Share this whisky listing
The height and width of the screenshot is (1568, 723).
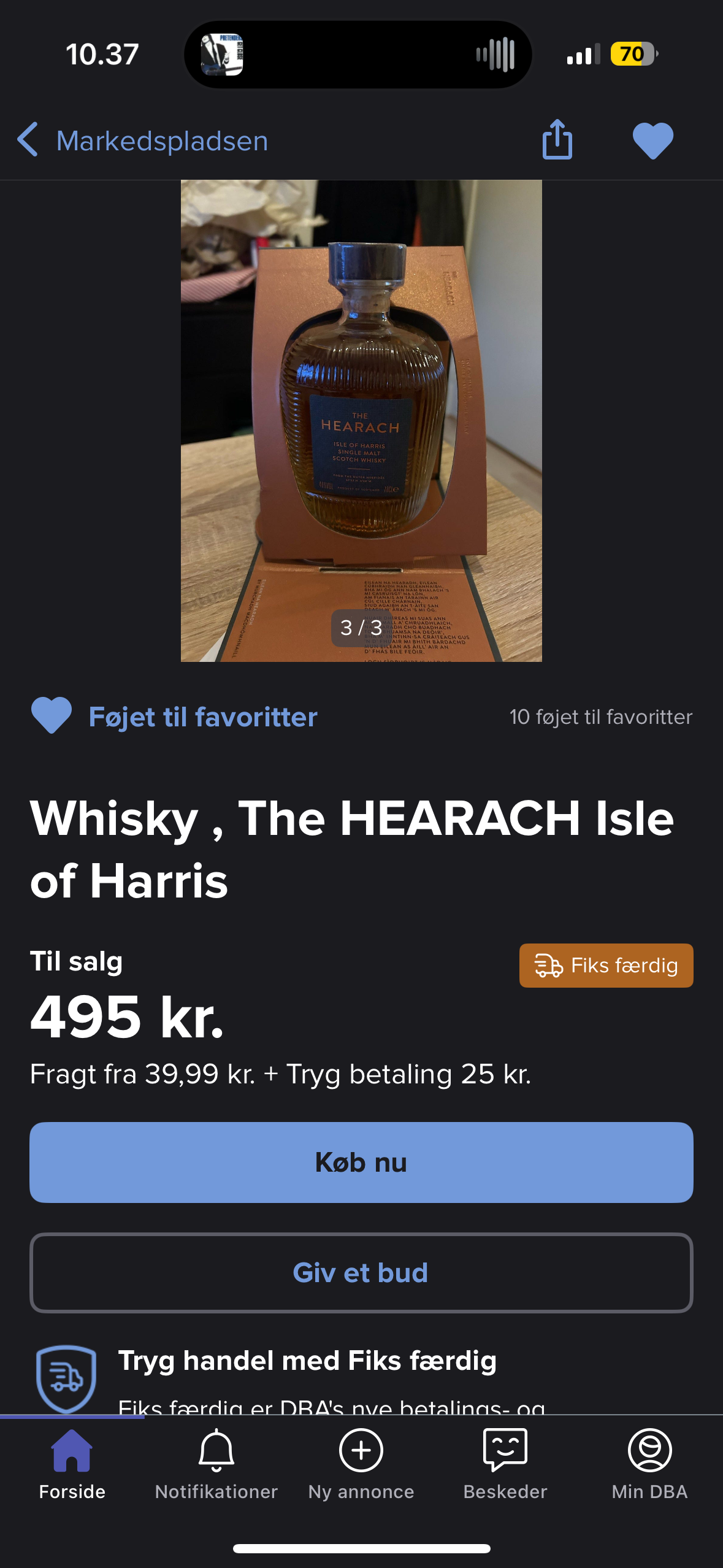pyautogui.click(x=557, y=139)
